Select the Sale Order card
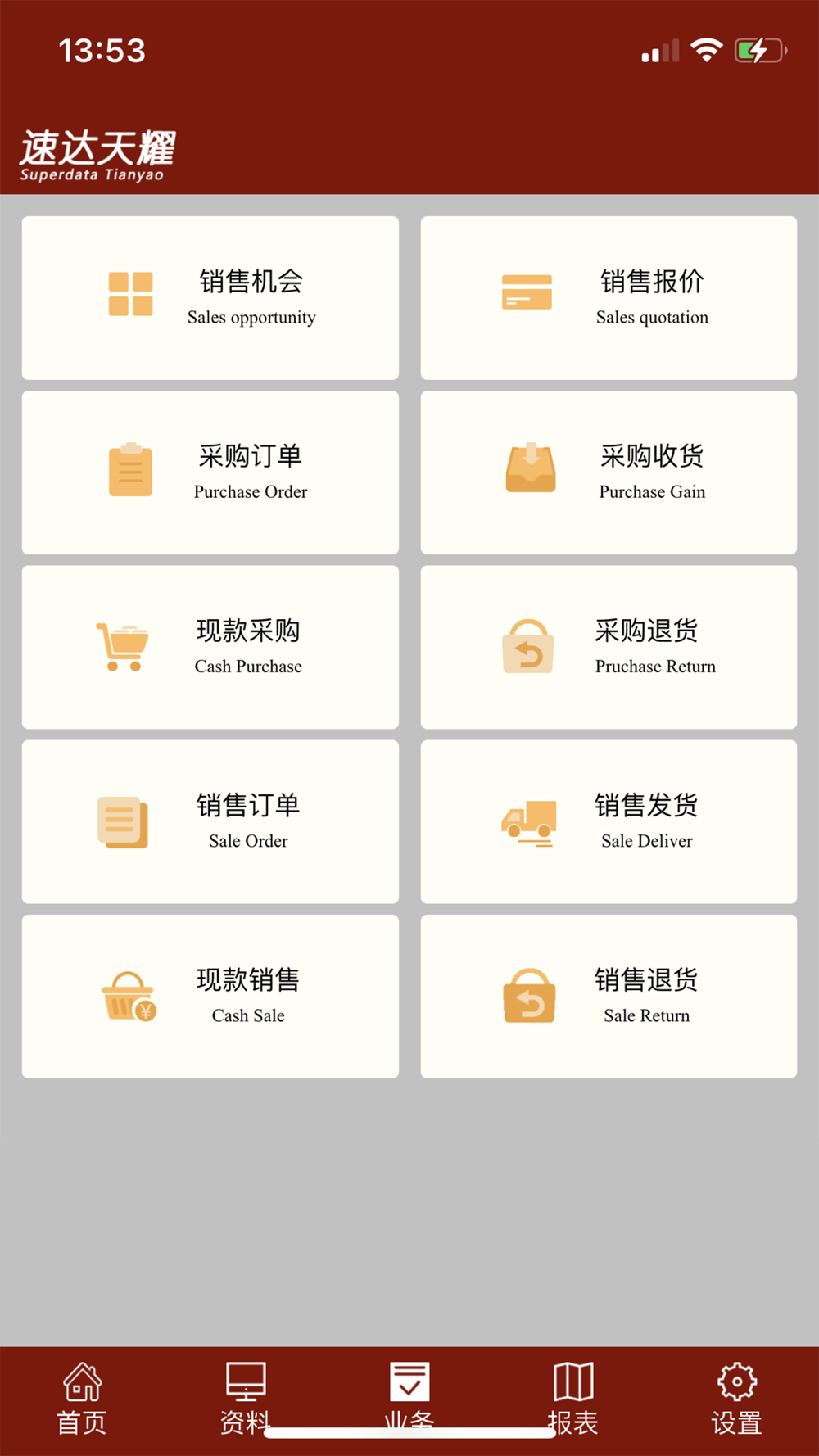Viewport: 819px width, 1456px height. [x=210, y=821]
